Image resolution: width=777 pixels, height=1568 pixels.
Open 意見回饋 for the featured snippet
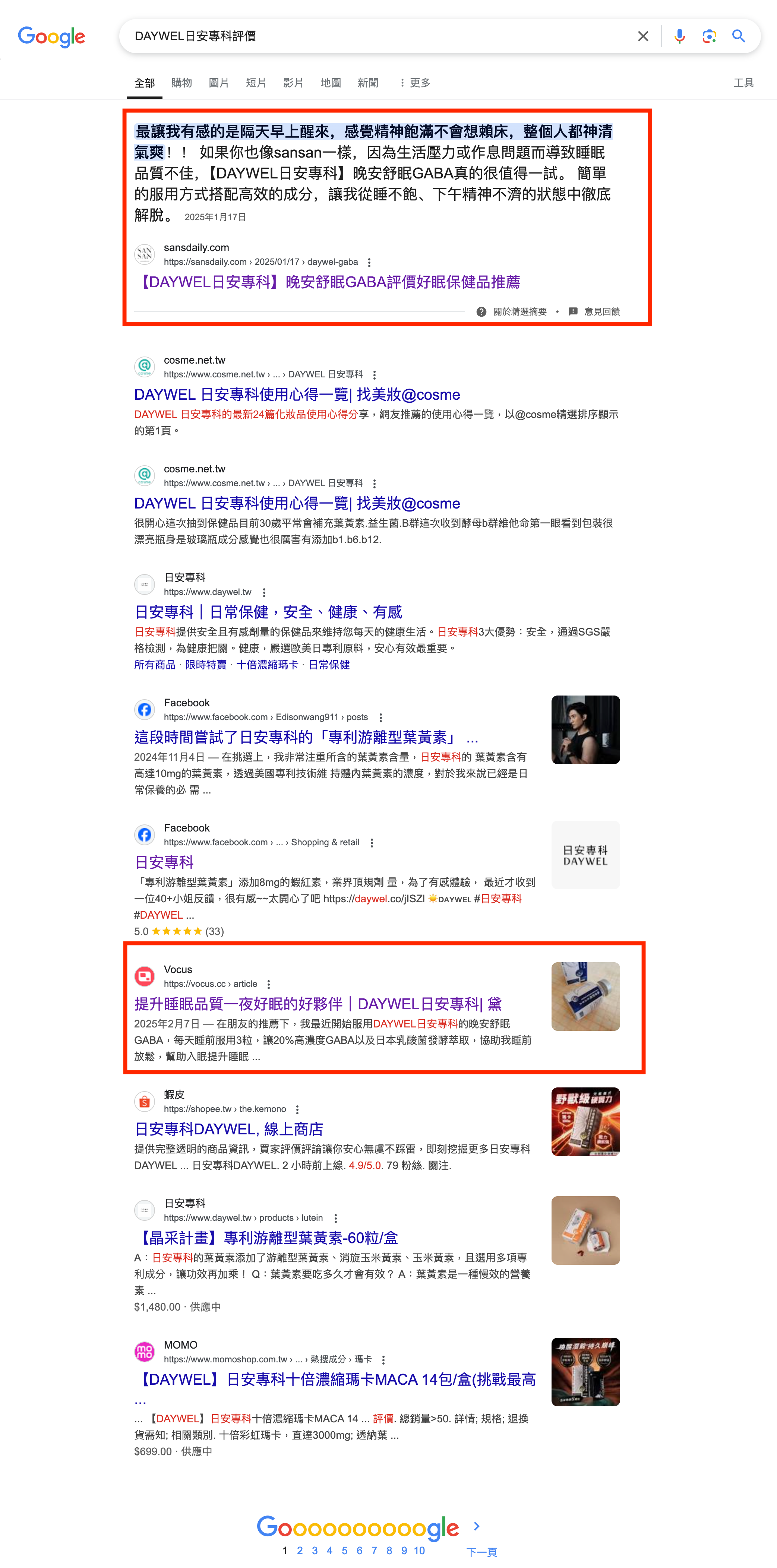click(594, 312)
